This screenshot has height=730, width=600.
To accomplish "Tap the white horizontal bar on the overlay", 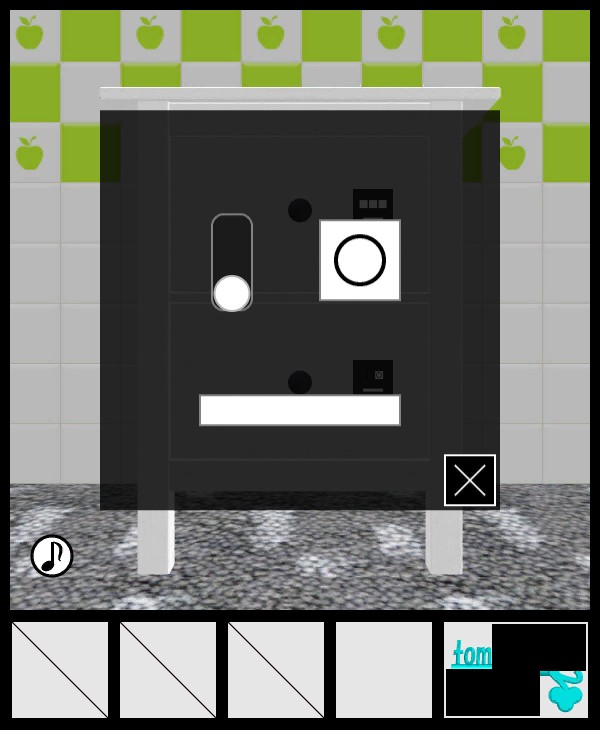I will [x=300, y=410].
